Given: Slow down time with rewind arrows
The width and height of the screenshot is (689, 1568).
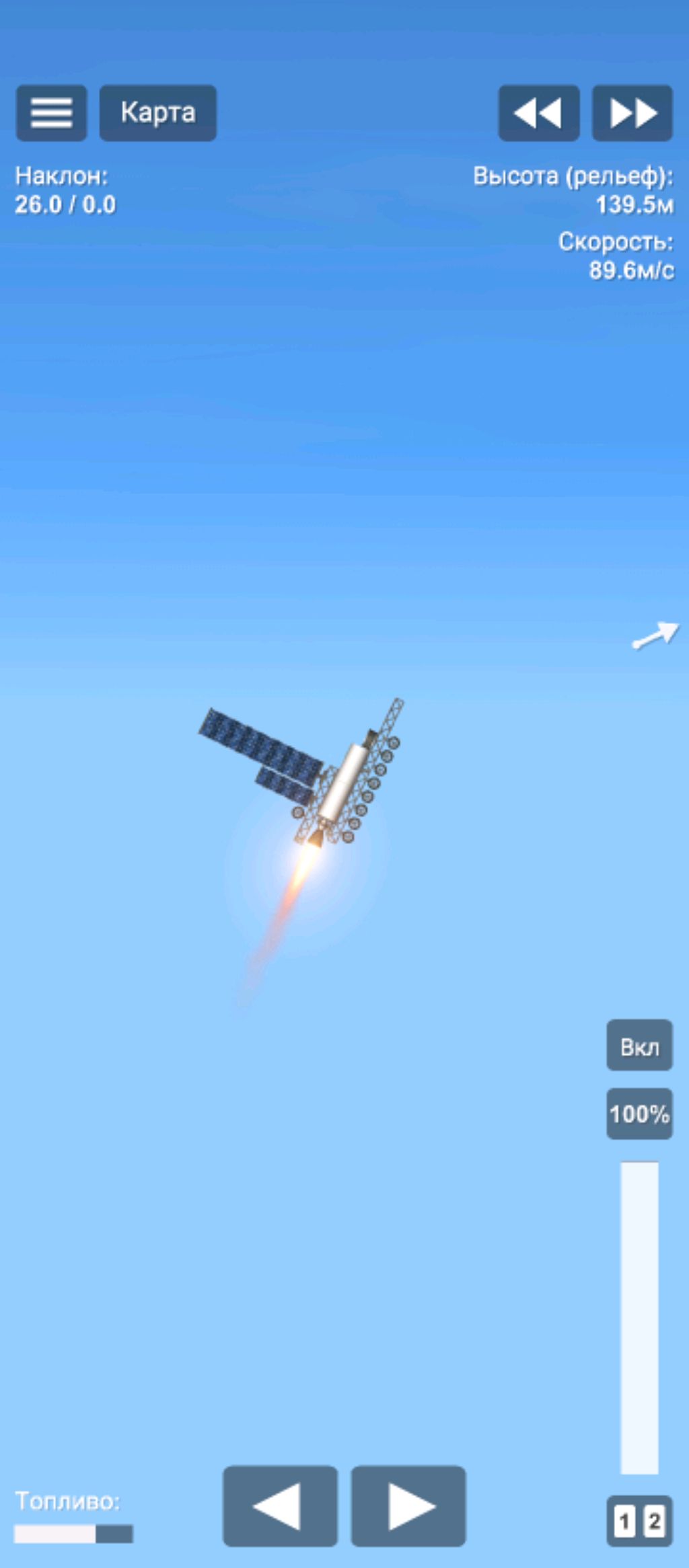Looking at the screenshot, I should [x=538, y=112].
